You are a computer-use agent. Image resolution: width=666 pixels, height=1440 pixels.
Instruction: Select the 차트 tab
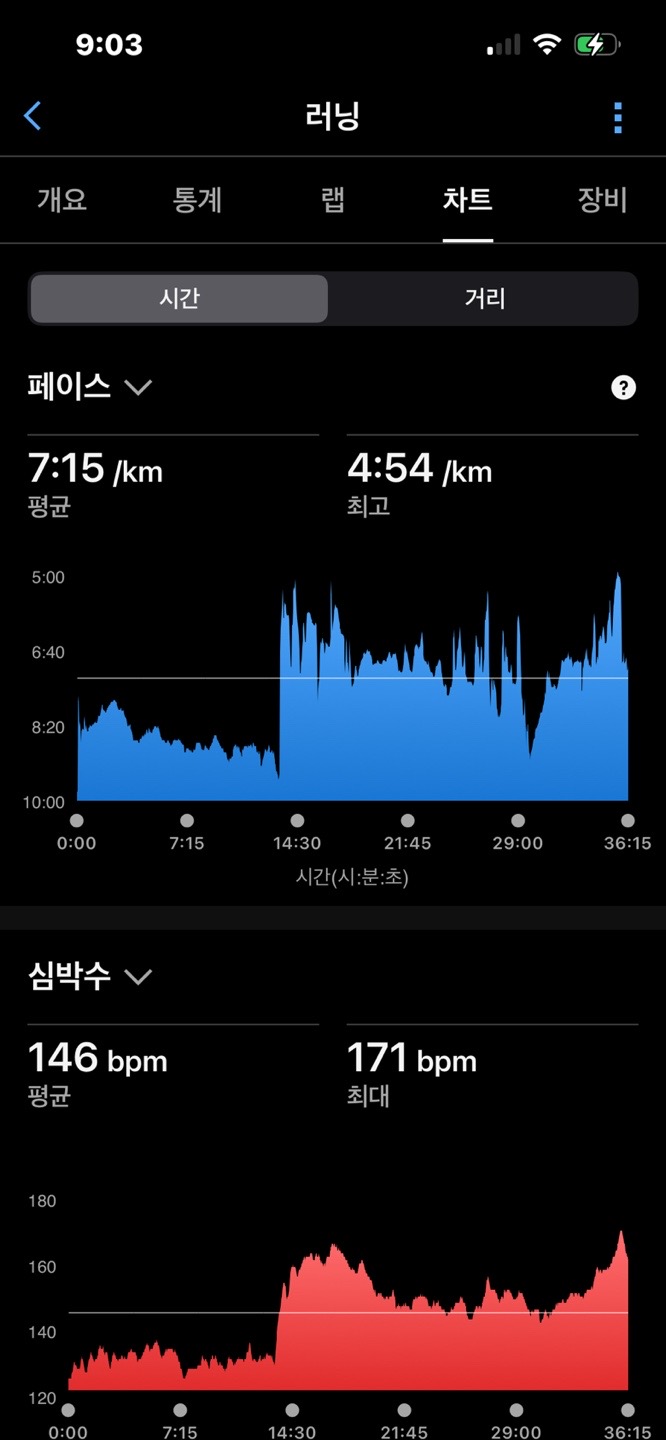click(x=468, y=199)
